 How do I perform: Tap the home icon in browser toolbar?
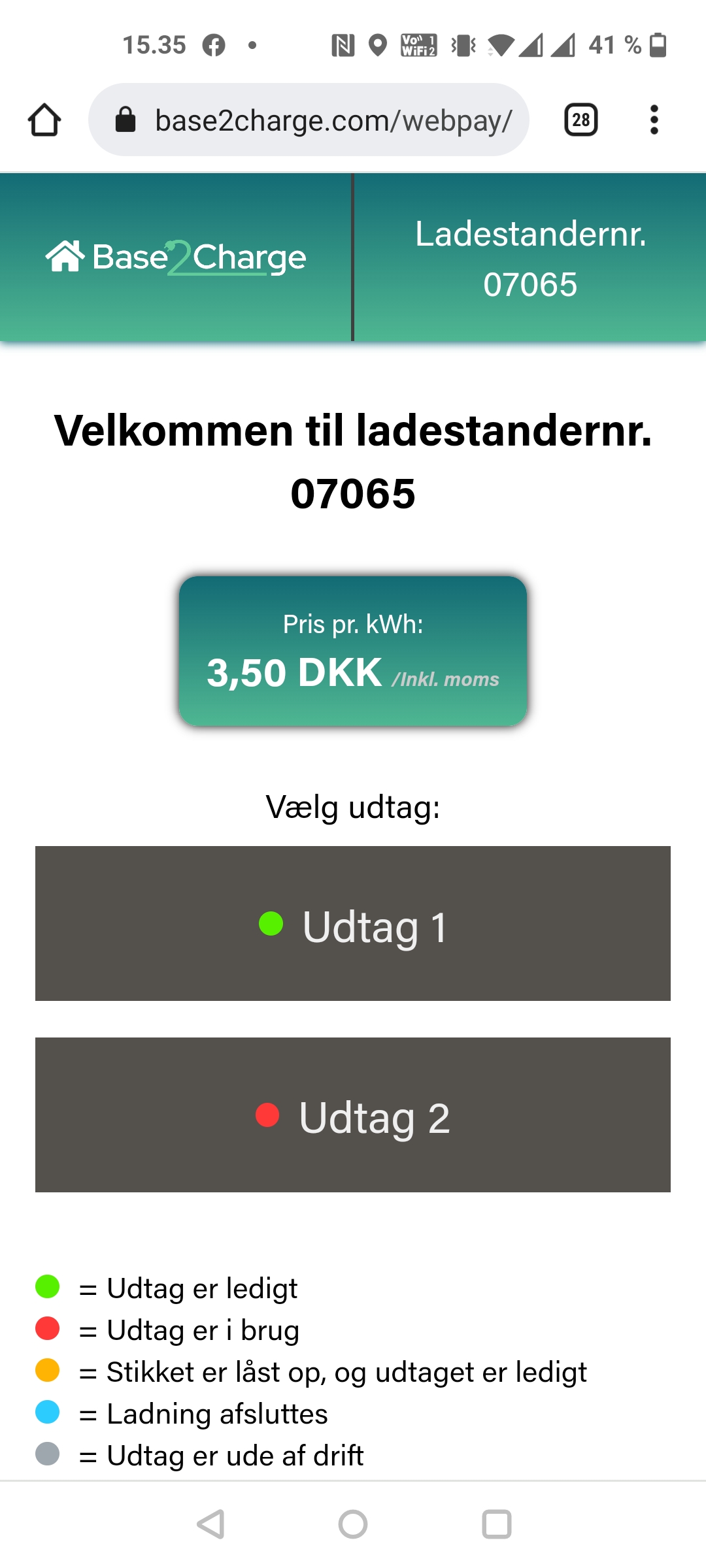44,120
